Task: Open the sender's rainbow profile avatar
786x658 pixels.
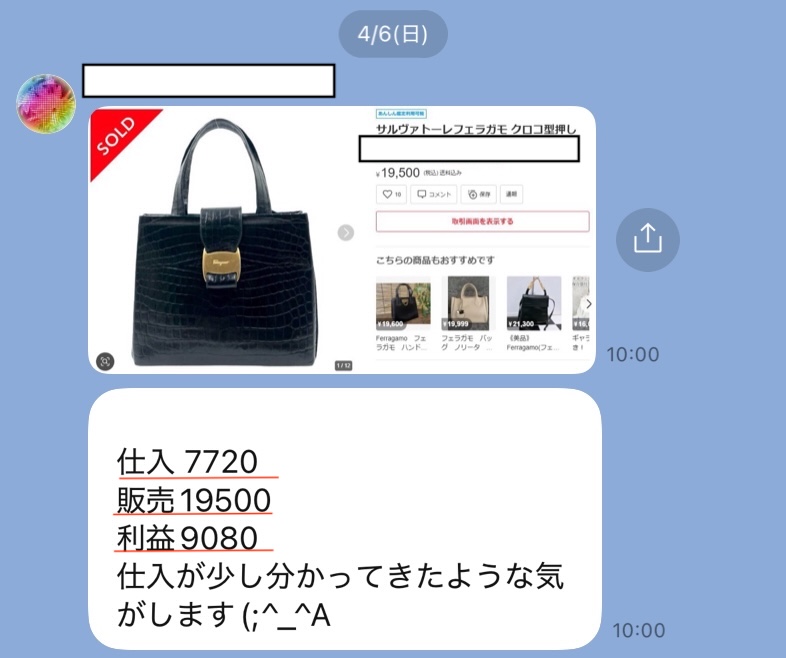Action: pos(46,104)
